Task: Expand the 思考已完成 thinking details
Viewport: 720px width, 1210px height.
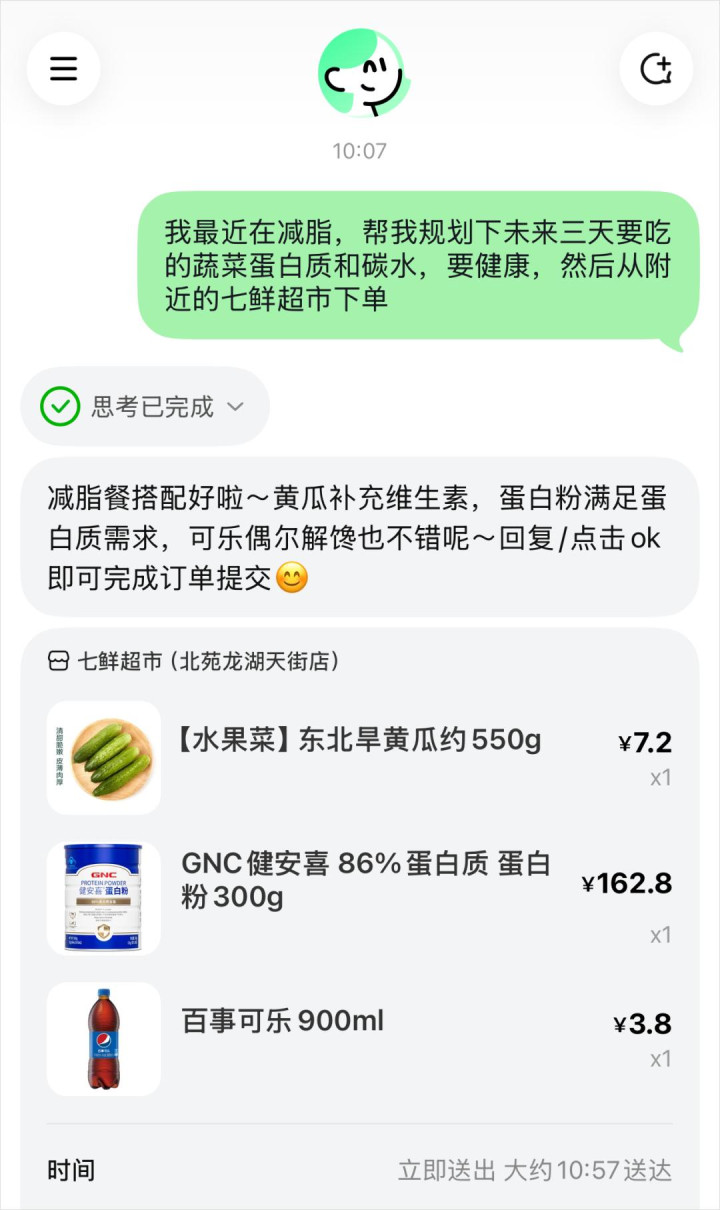Action: tap(145, 407)
